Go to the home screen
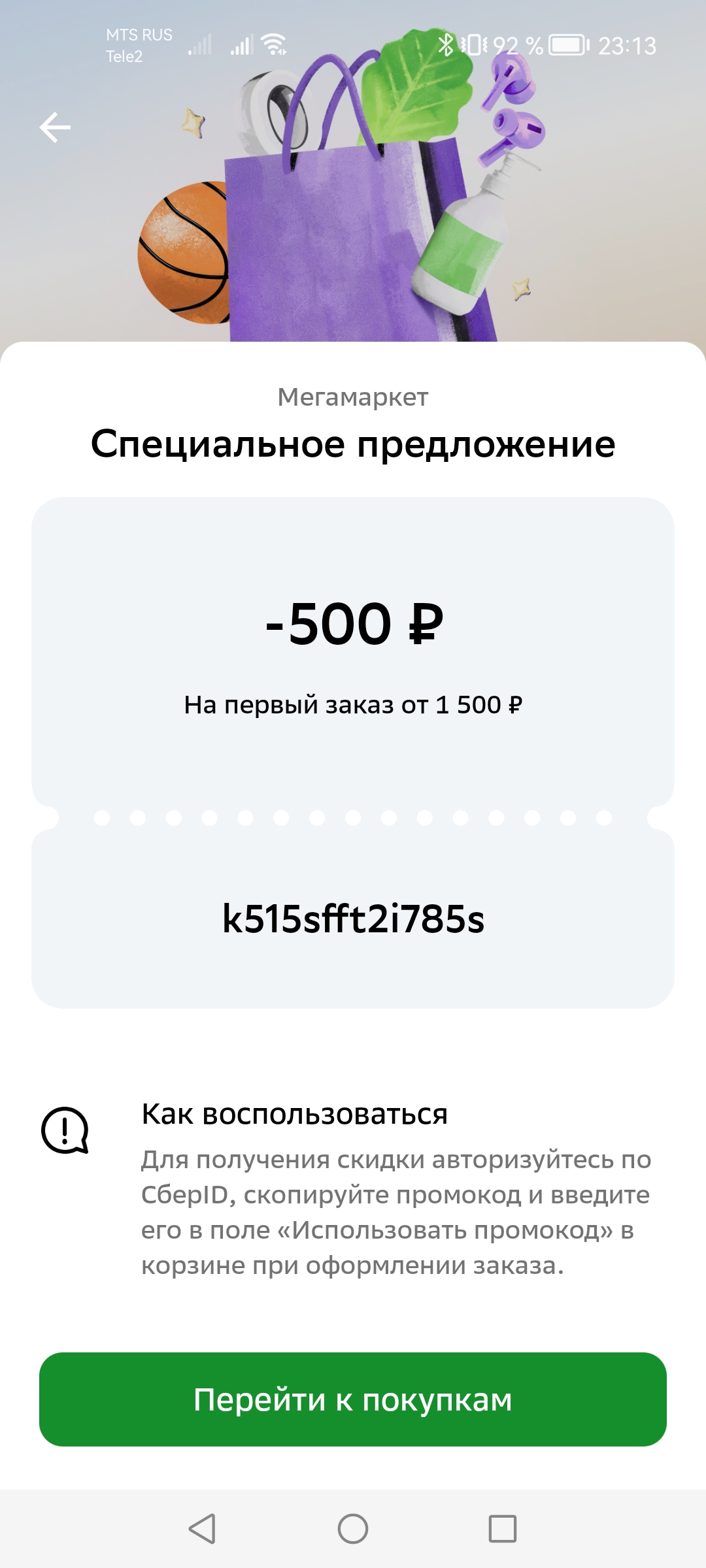Screen dimensions: 706x1568 pyautogui.click(x=353, y=1528)
